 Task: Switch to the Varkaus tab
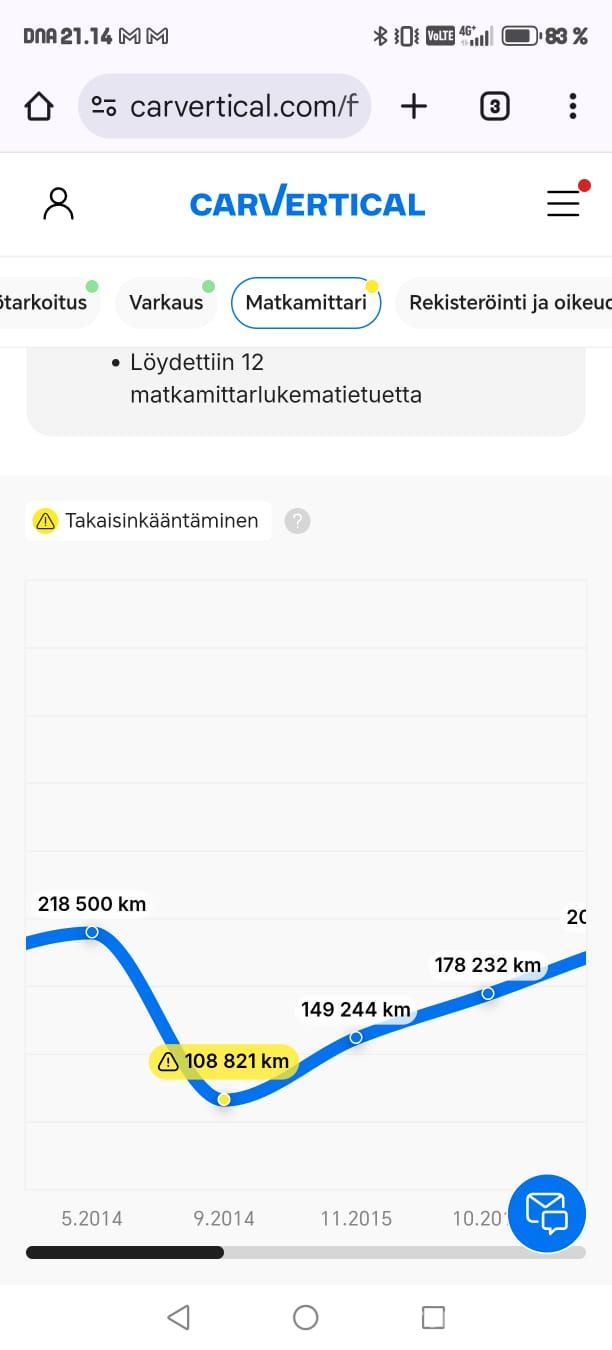point(166,303)
